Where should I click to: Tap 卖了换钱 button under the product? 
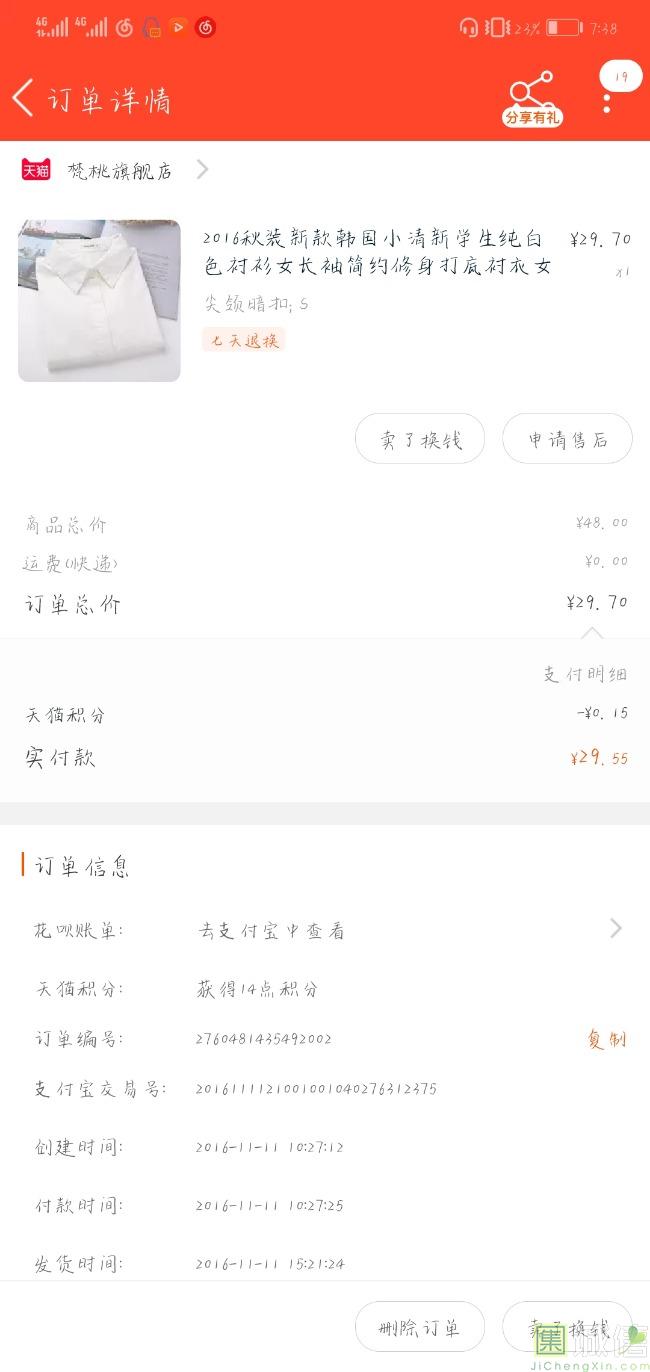420,439
